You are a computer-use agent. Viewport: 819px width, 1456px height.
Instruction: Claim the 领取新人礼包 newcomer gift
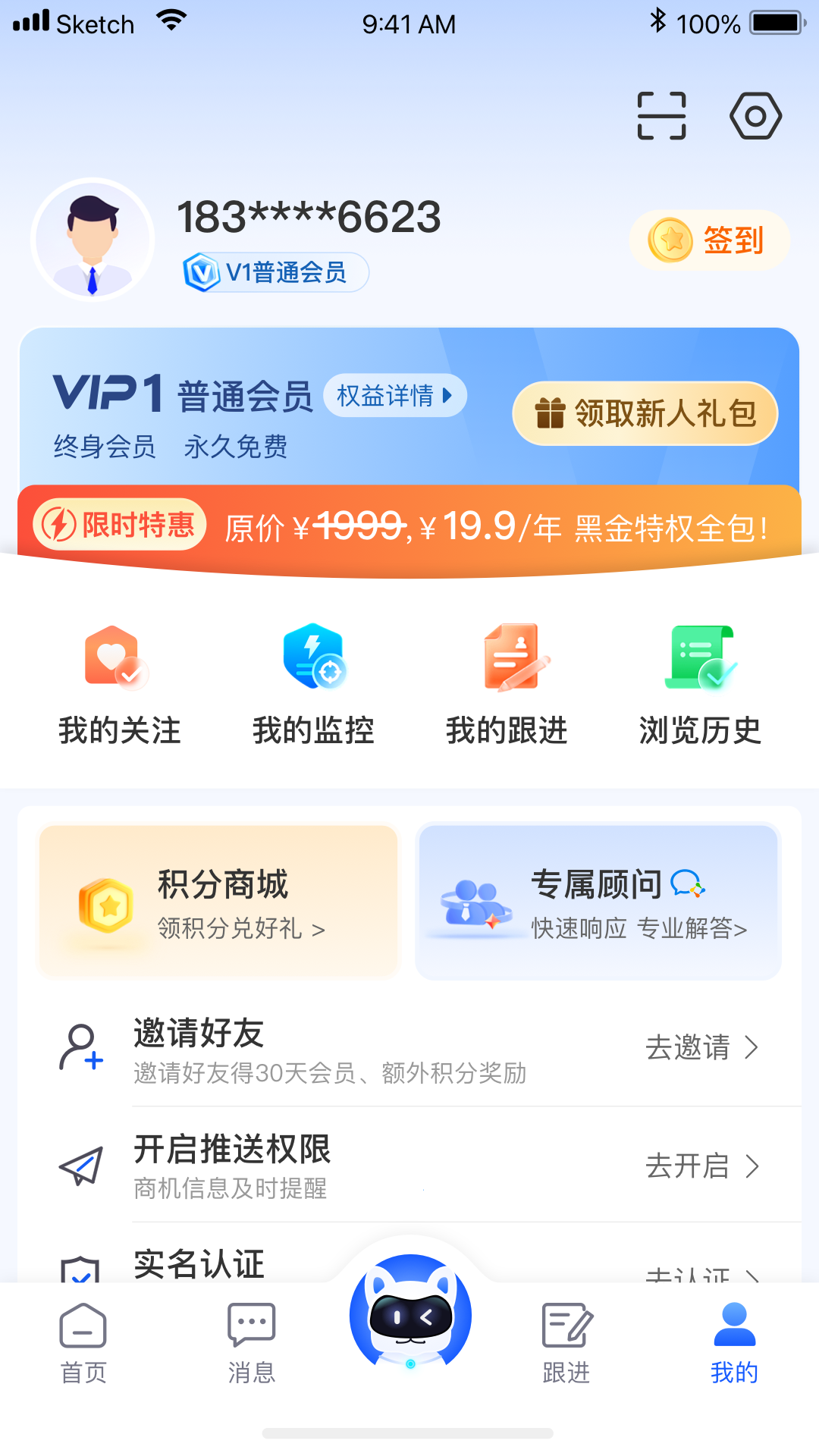click(645, 413)
